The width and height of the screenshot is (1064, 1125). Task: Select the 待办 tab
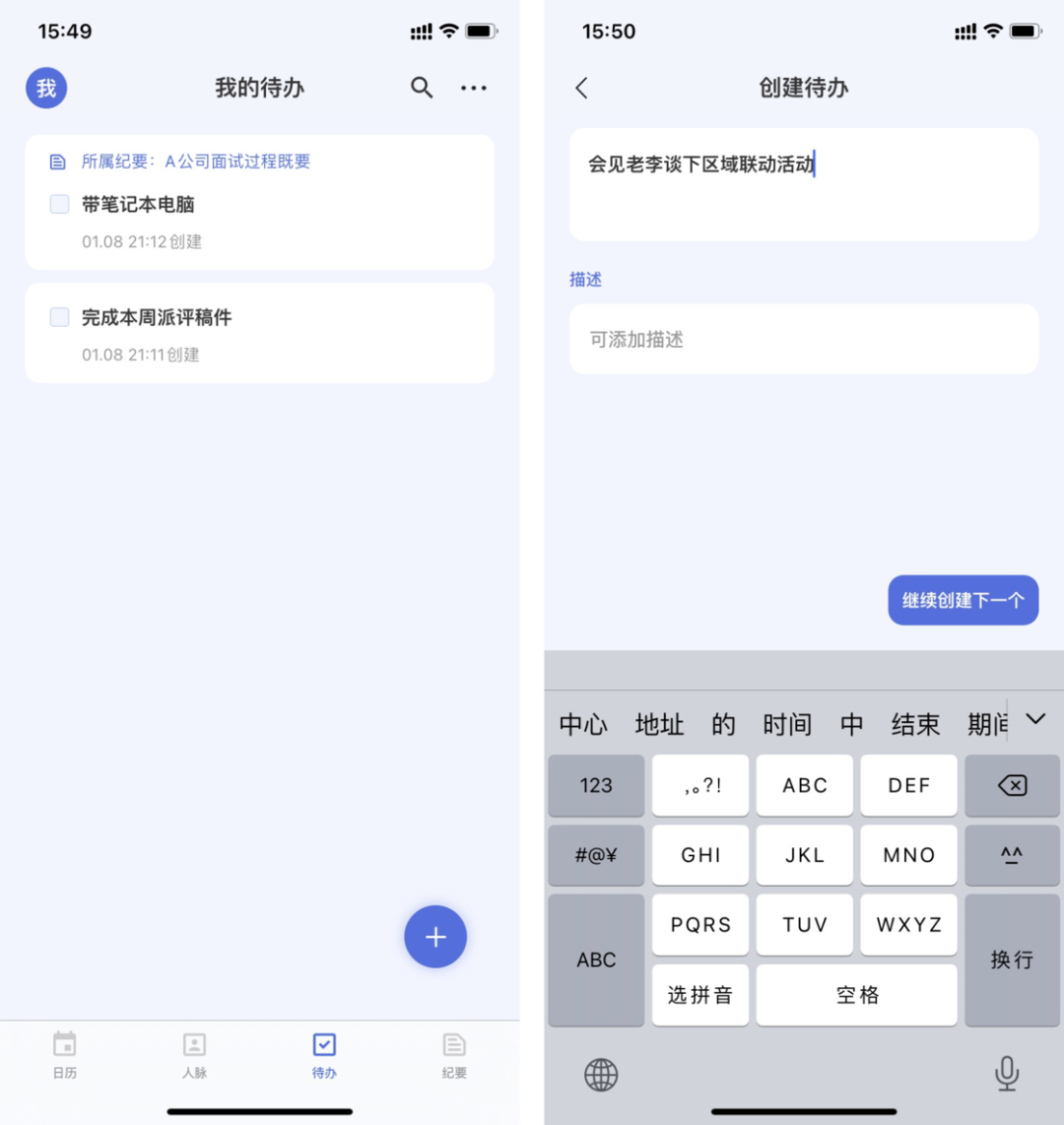tap(324, 1055)
